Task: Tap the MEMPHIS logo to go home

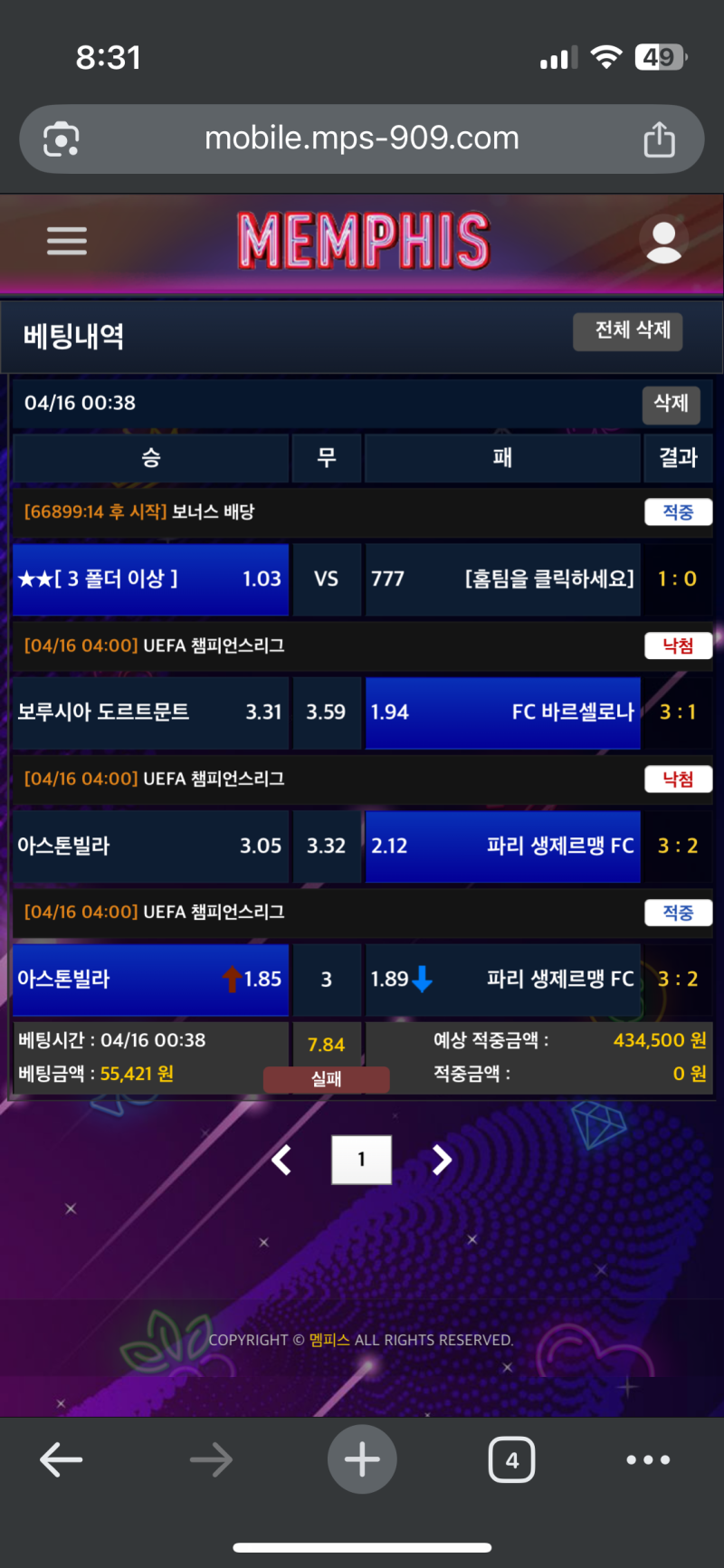Action: coord(362,241)
